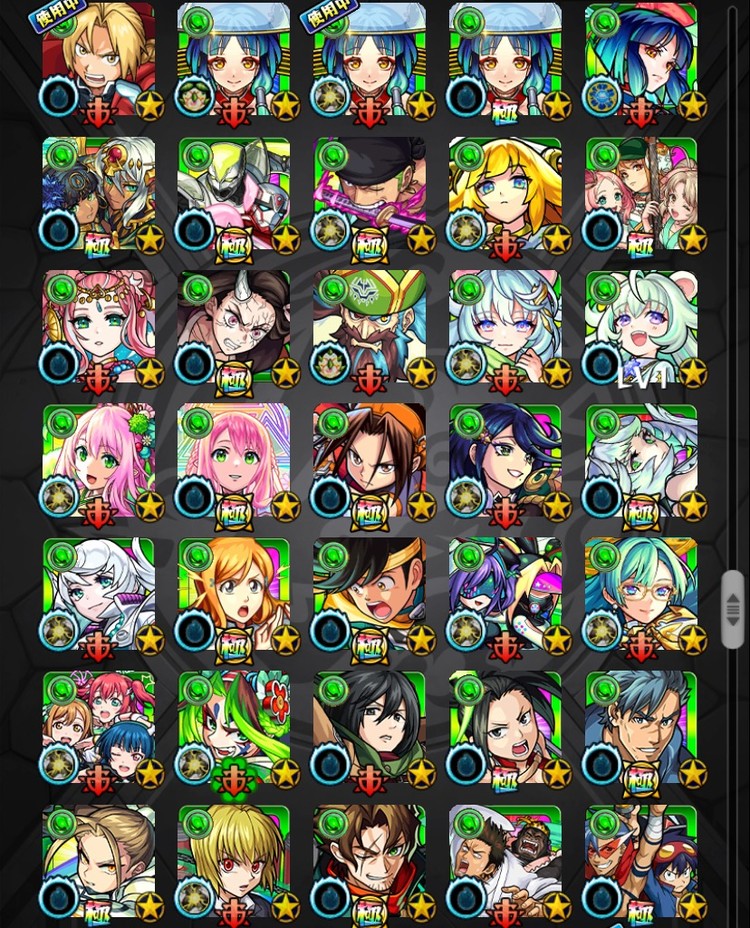Open the pink-haired girl with the gold tiara
The image size is (750, 928).
[99, 328]
